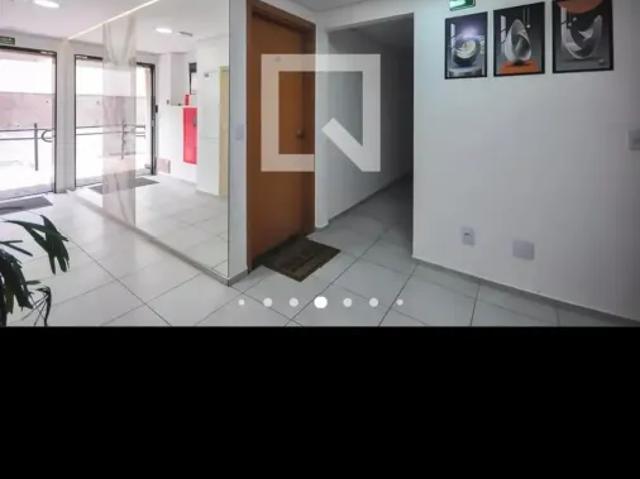Tap the highlighted current page indicator dot
This screenshot has height=479, width=640.
[320, 302]
